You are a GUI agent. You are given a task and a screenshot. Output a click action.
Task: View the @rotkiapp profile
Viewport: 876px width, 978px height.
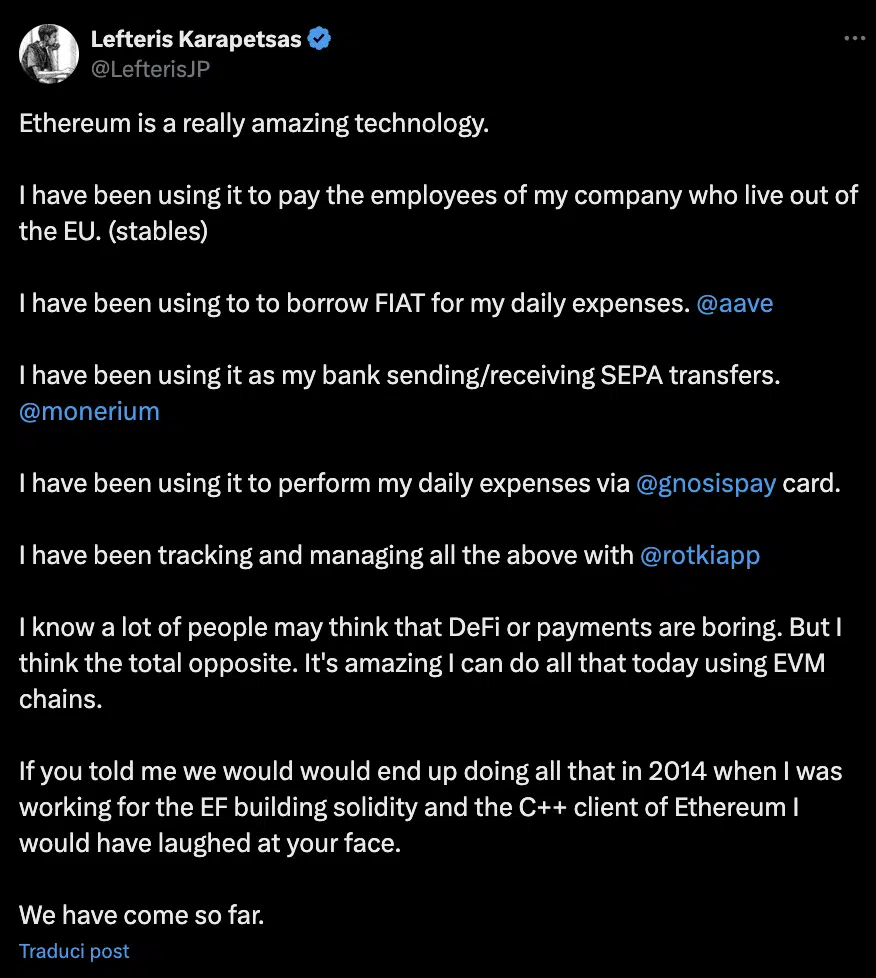pyautogui.click(x=700, y=555)
